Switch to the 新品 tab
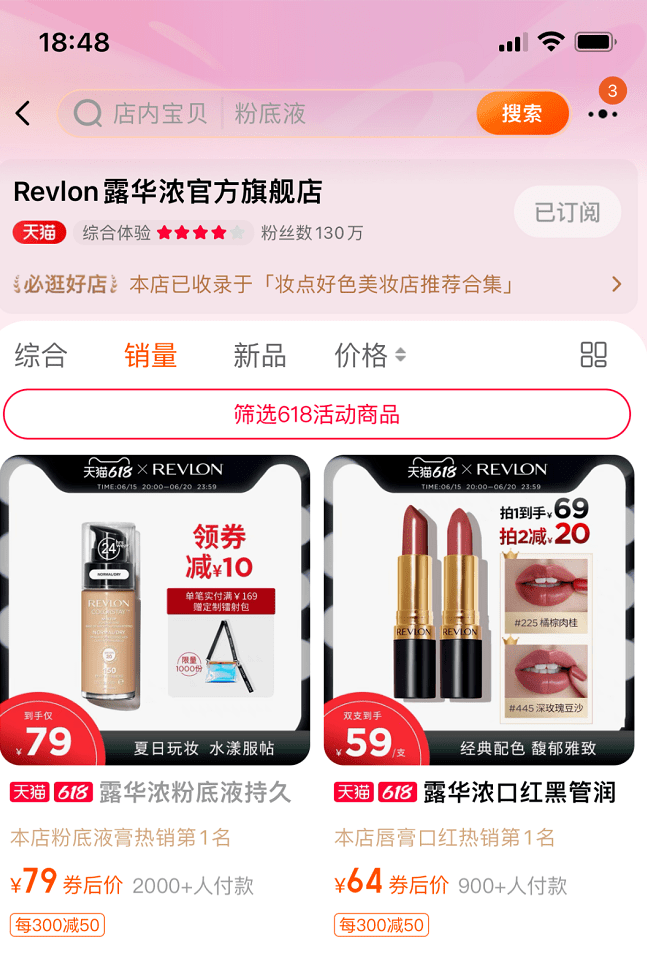 pyautogui.click(x=260, y=355)
